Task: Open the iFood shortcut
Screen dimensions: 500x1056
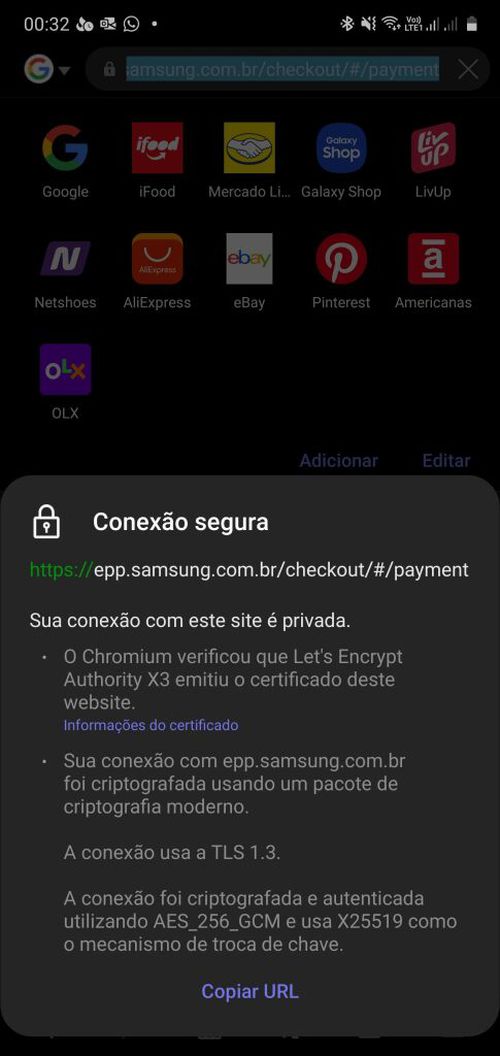Action: [x=157, y=161]
